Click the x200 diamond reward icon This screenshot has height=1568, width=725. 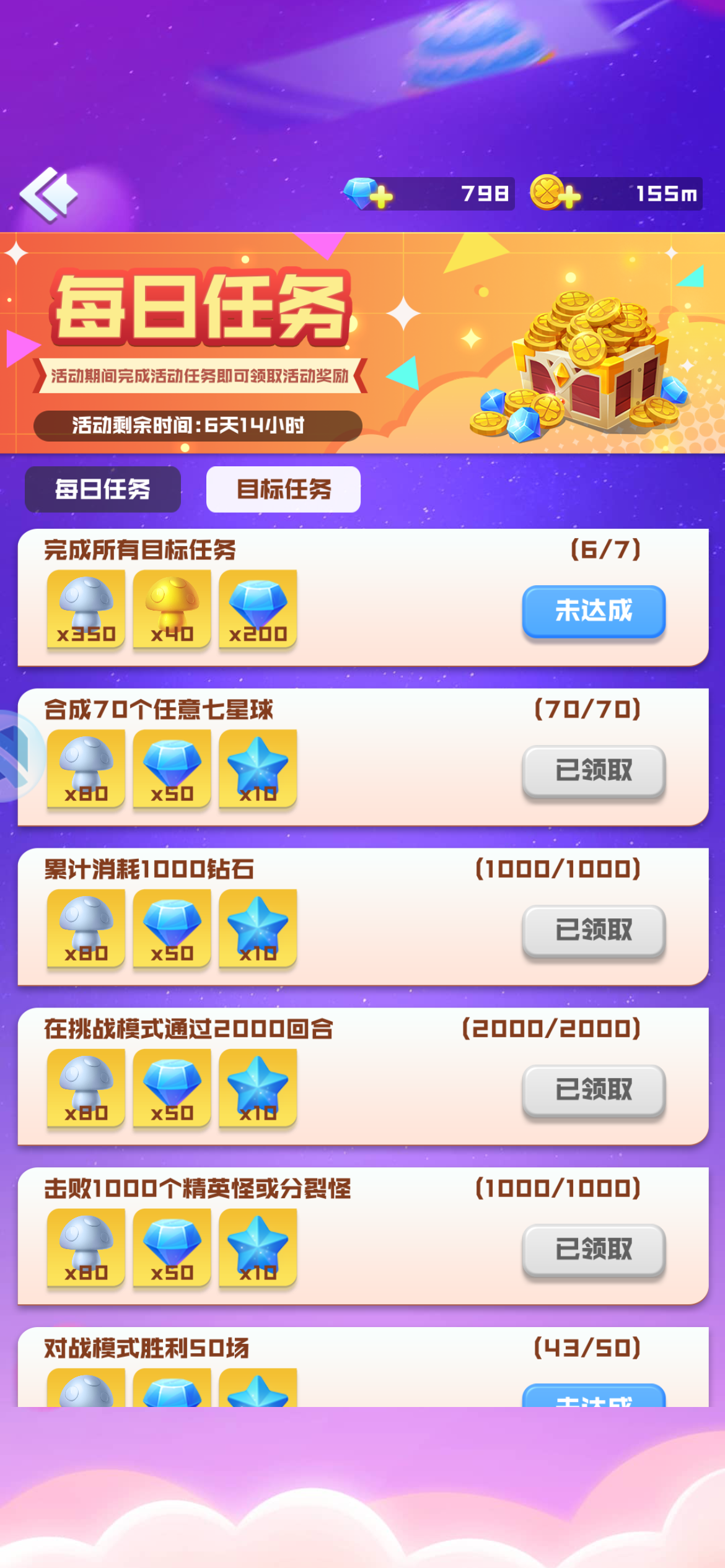click(257, 610)
